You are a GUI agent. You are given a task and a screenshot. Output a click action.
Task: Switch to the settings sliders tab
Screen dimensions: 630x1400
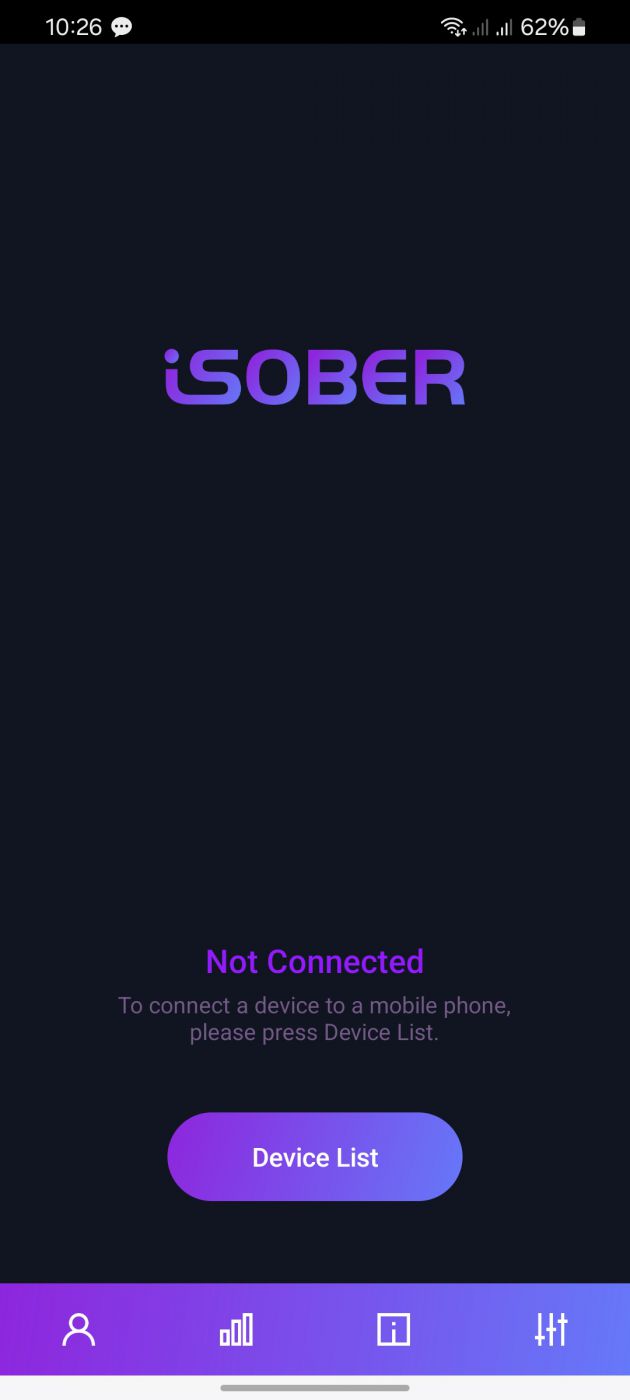point(551,1330)
